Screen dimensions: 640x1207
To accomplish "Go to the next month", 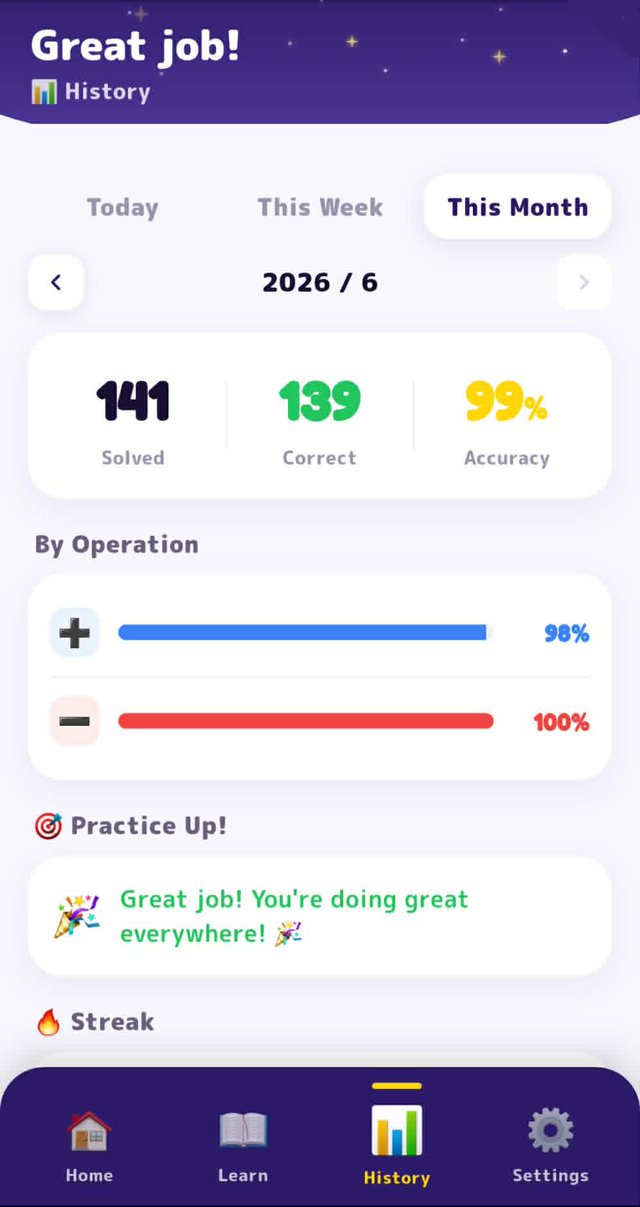I will pos(584,282).
